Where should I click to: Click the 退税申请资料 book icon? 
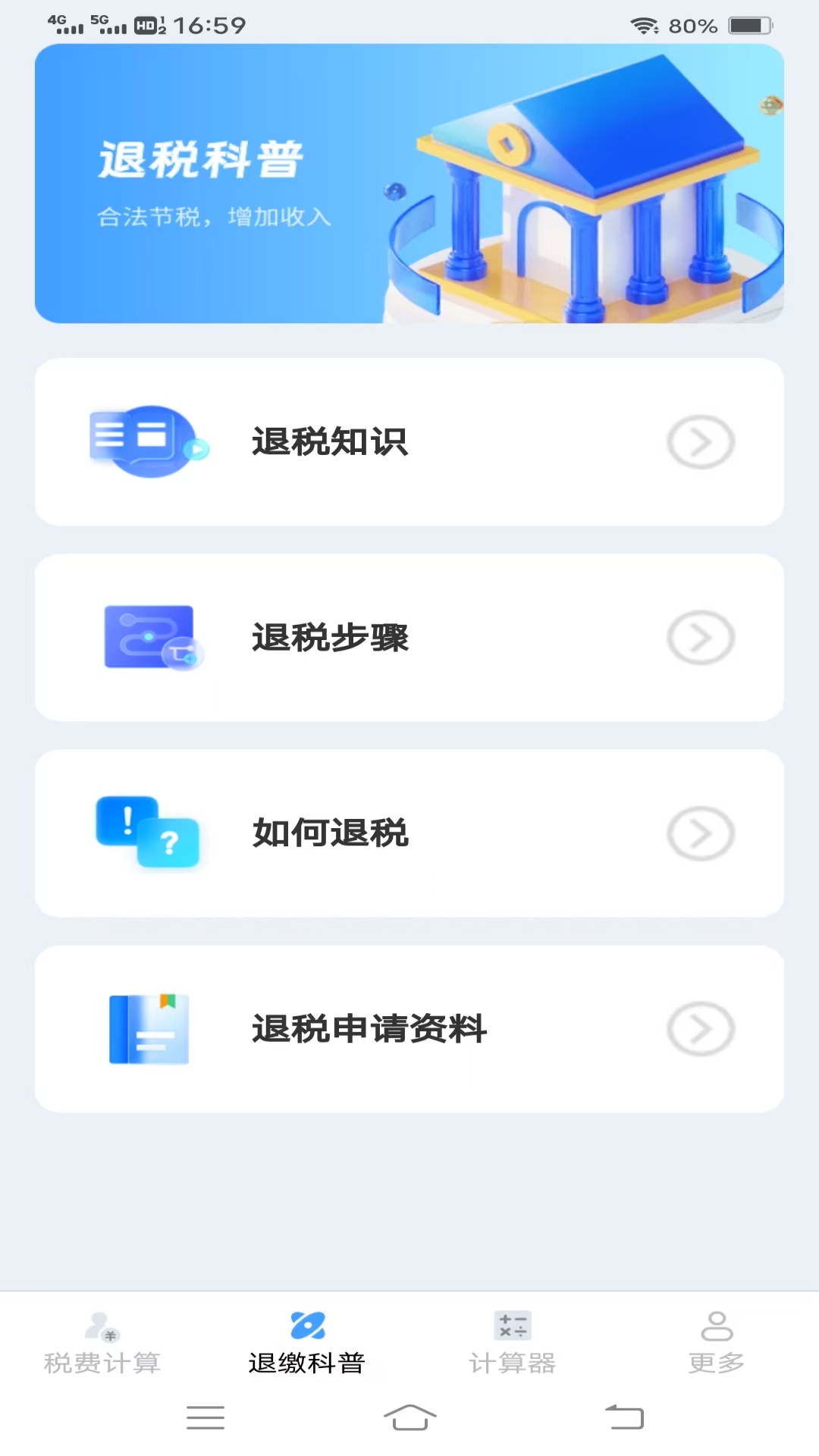click(149, 1028)
